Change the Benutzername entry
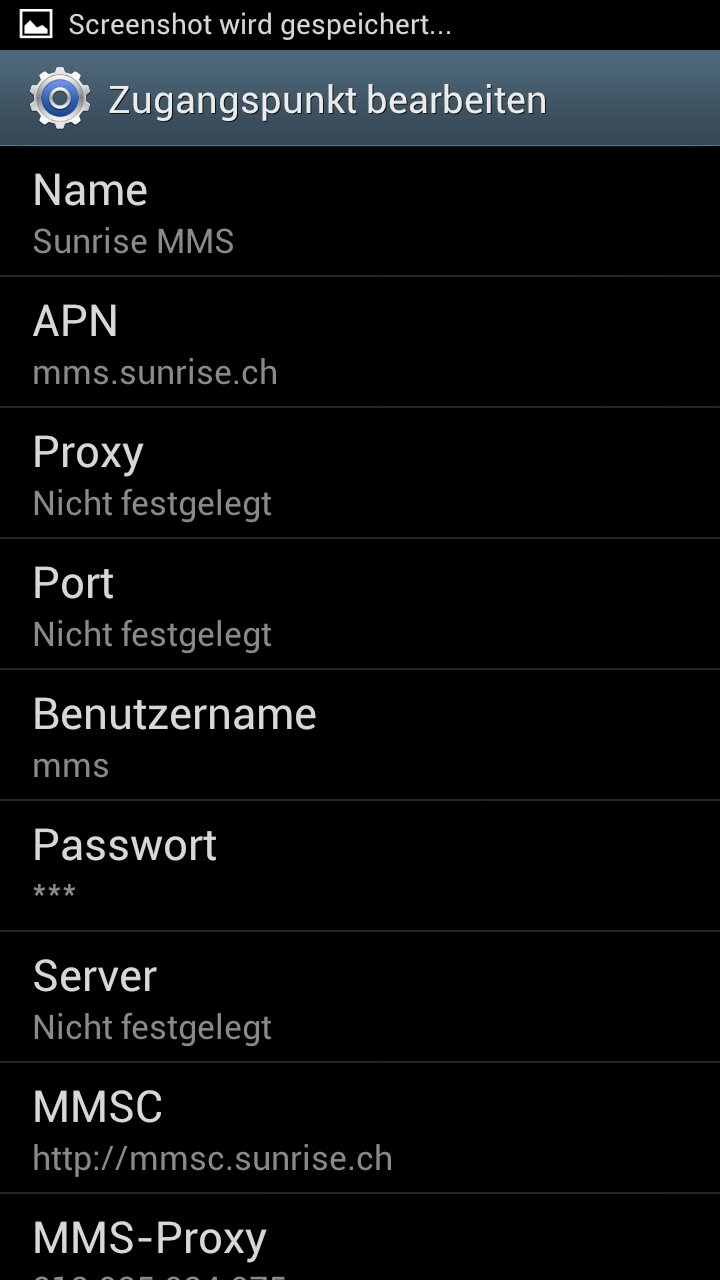 (360, 735)
